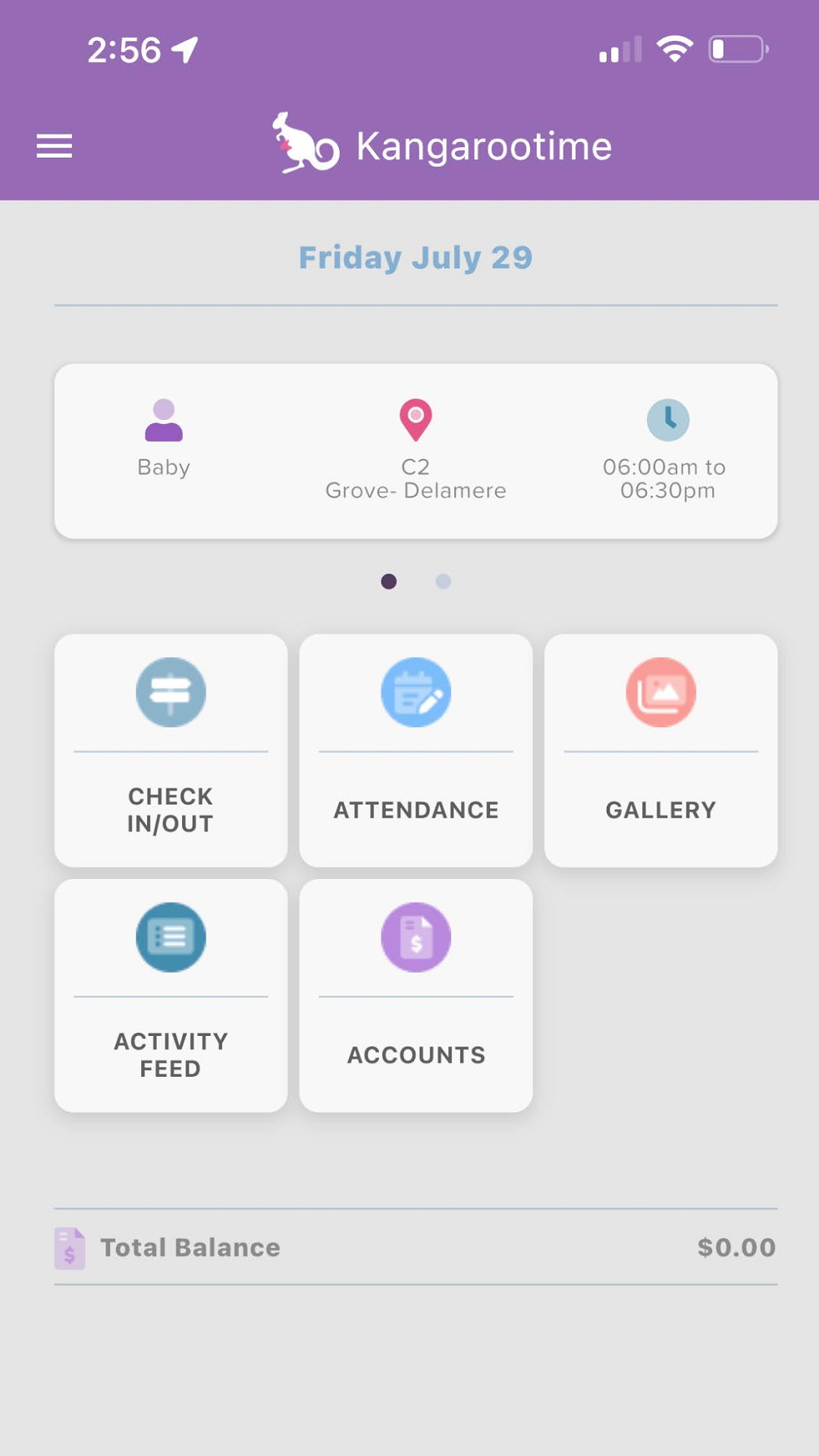This screenshot has width=819, height=1456.
Task: Click the Total Balance document icon
Action: (x=71, y=1247)
